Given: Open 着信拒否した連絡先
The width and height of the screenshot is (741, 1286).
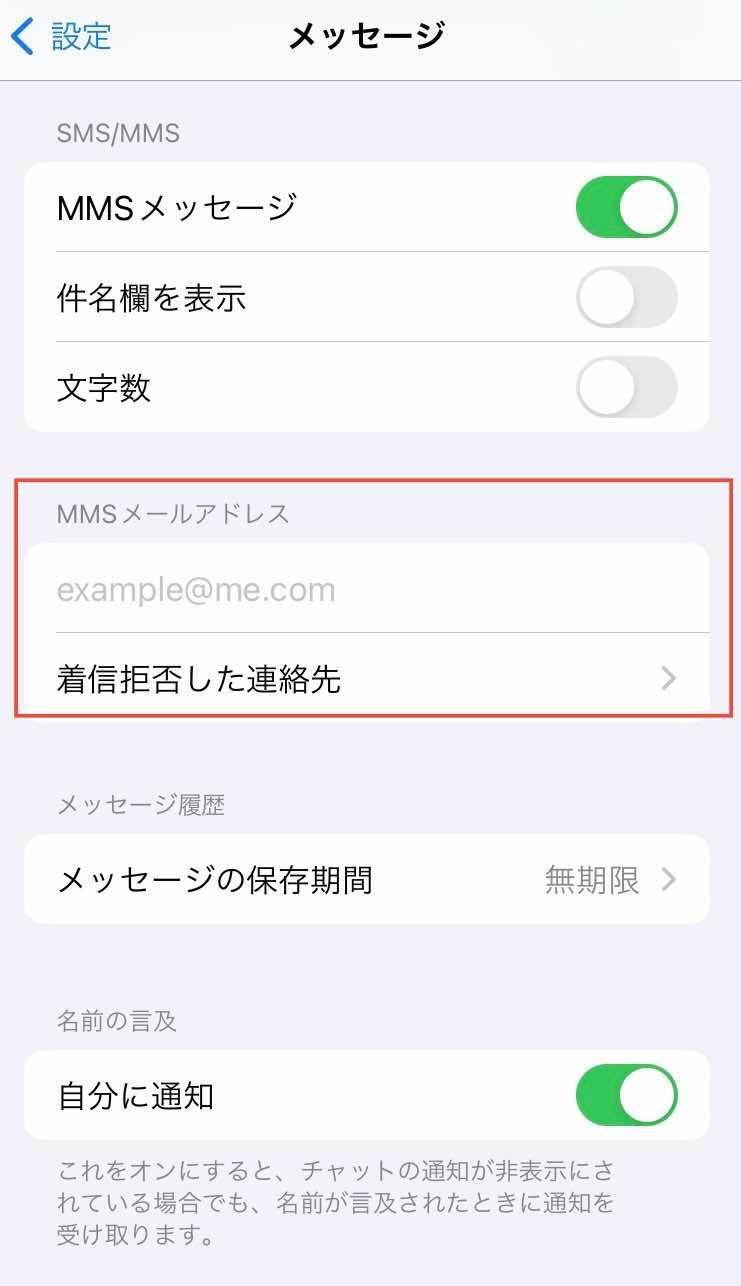Looking at the screenshot, I should click(367, 678).
